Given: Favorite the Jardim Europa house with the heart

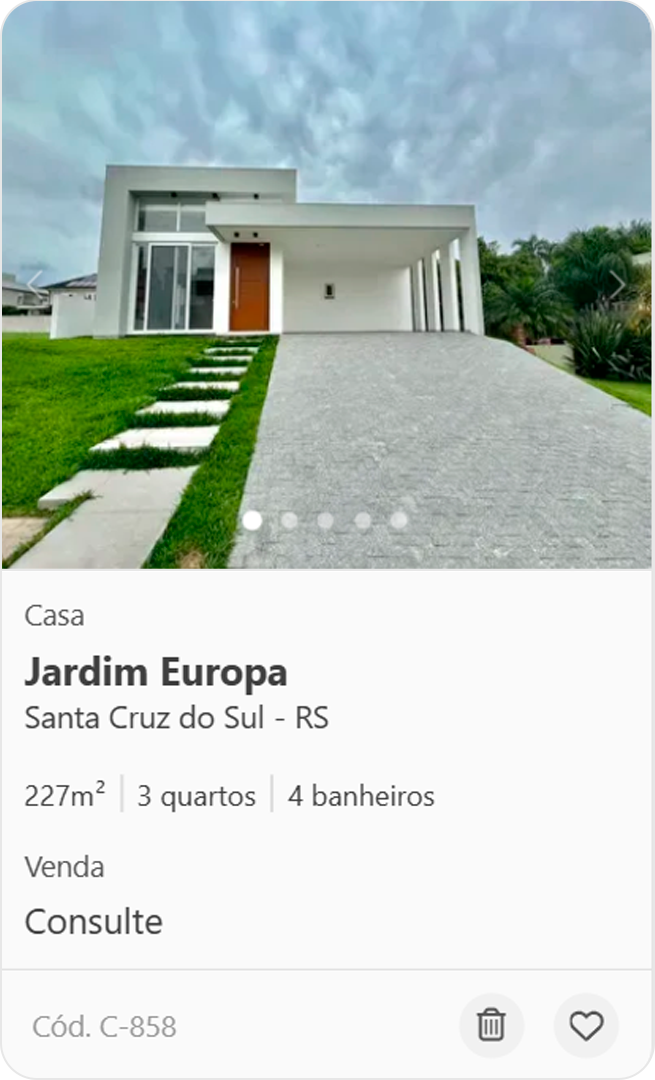Looking at the screenshot, I should click(586, 1025).
